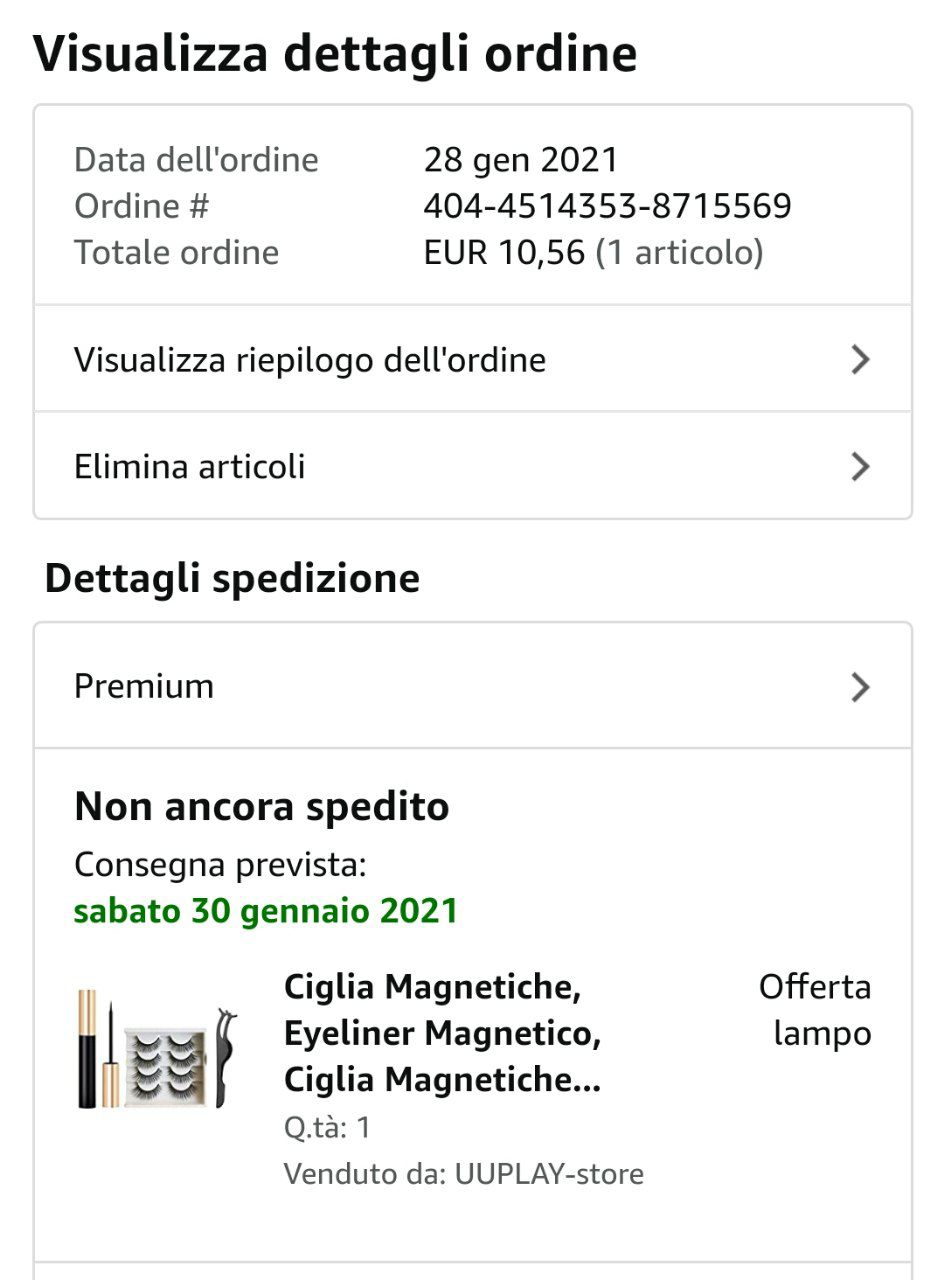Viewport: 944px width, 1280px height.
Task: Open the Premium shipping row
Action: click(x=472, y=686)
